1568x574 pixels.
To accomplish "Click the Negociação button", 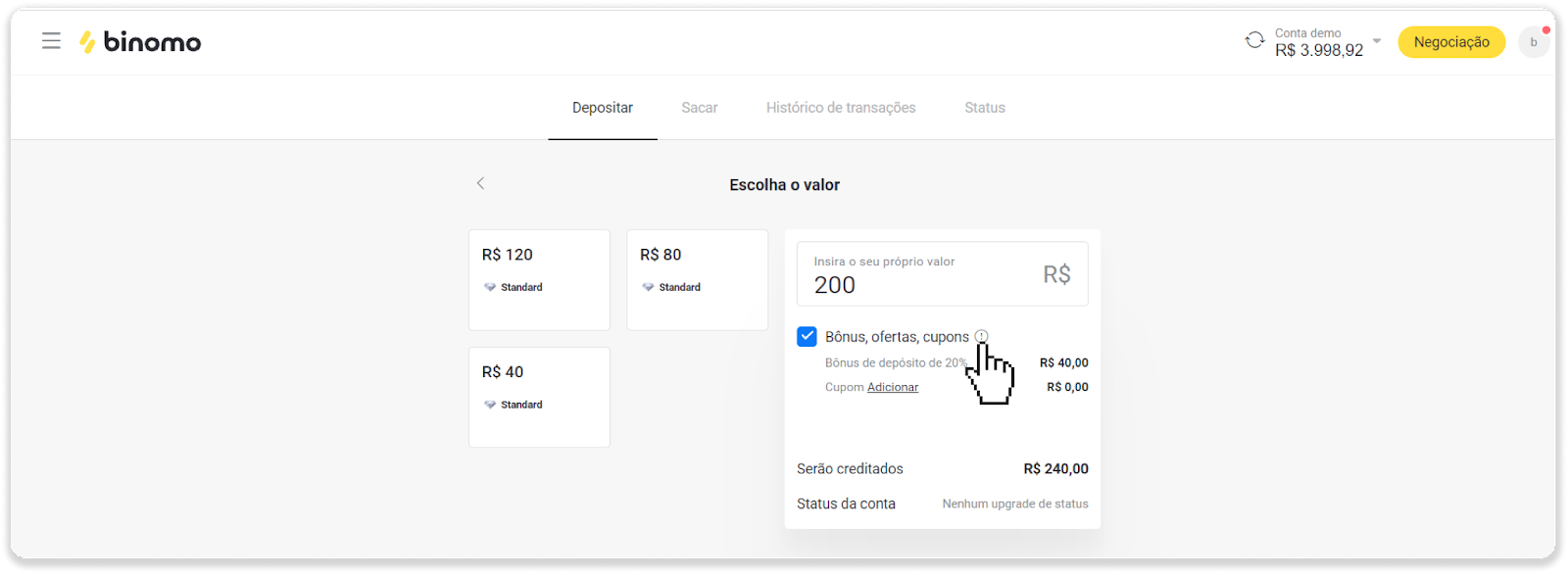I will (1450, 42).
